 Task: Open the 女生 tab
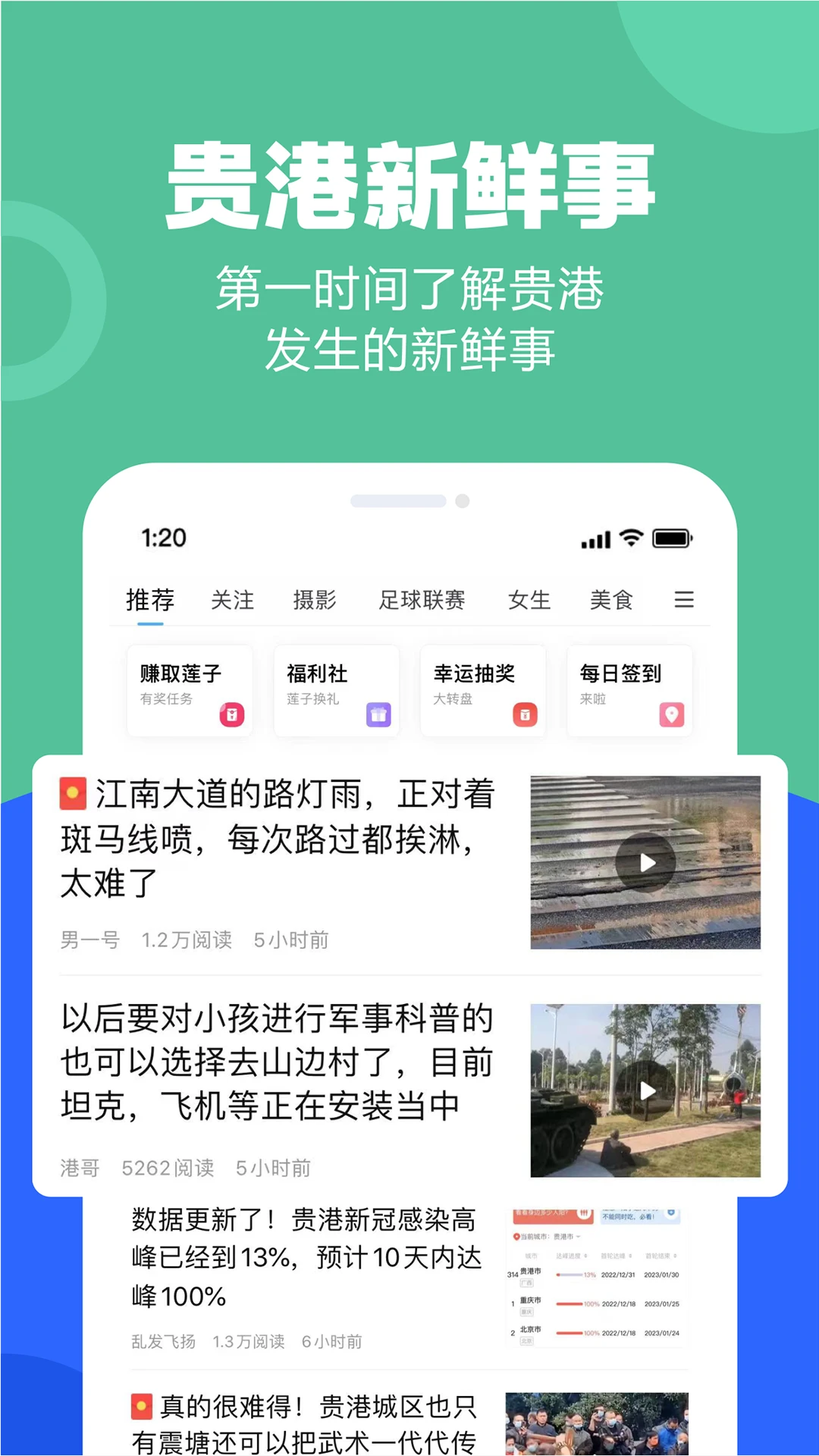pyautogui.click(x=529, y=600)
